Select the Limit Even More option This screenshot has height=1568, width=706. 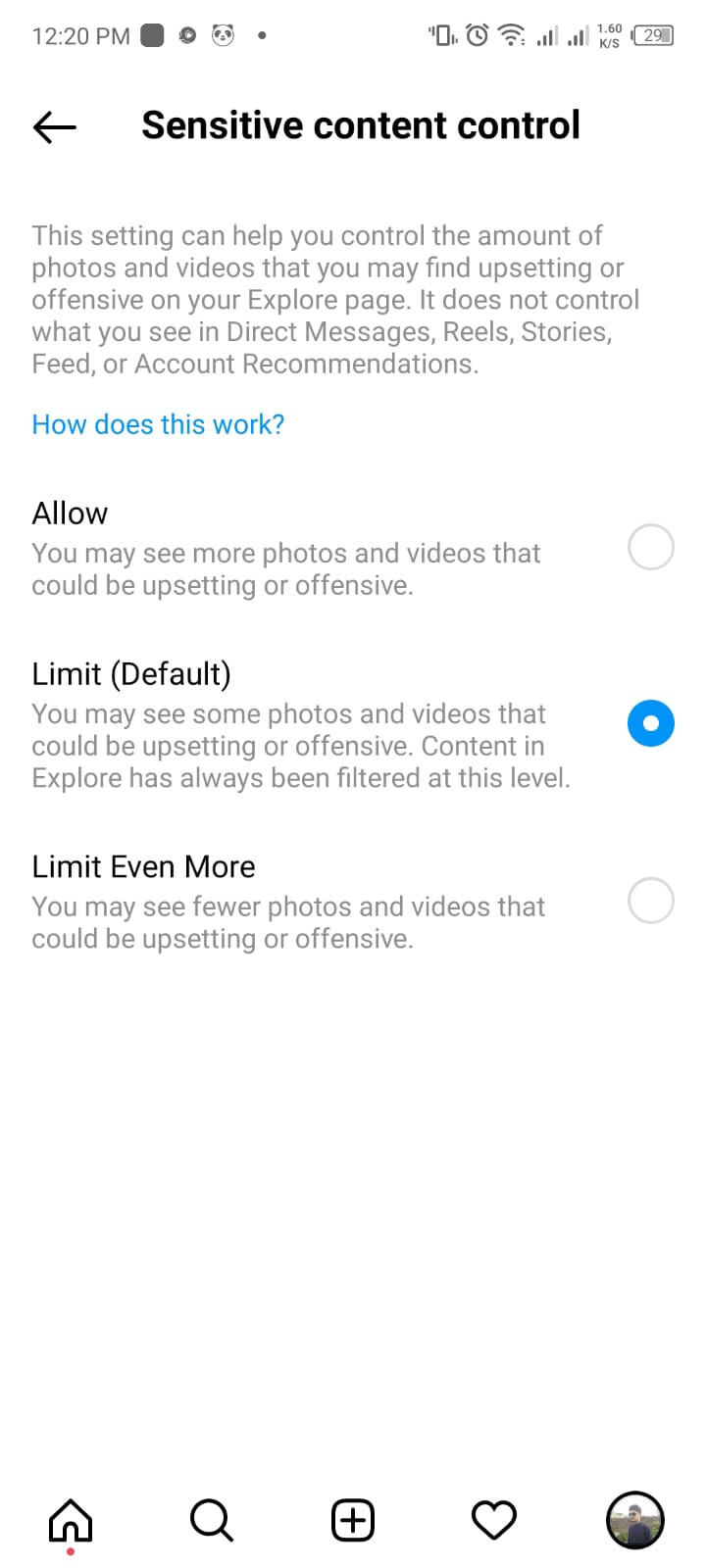pyautogui.click(x=650, y=901)
